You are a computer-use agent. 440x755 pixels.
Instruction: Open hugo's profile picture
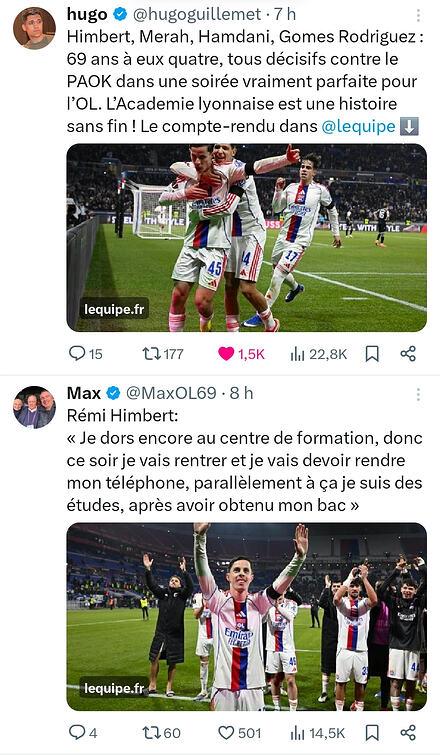point(34,28)
